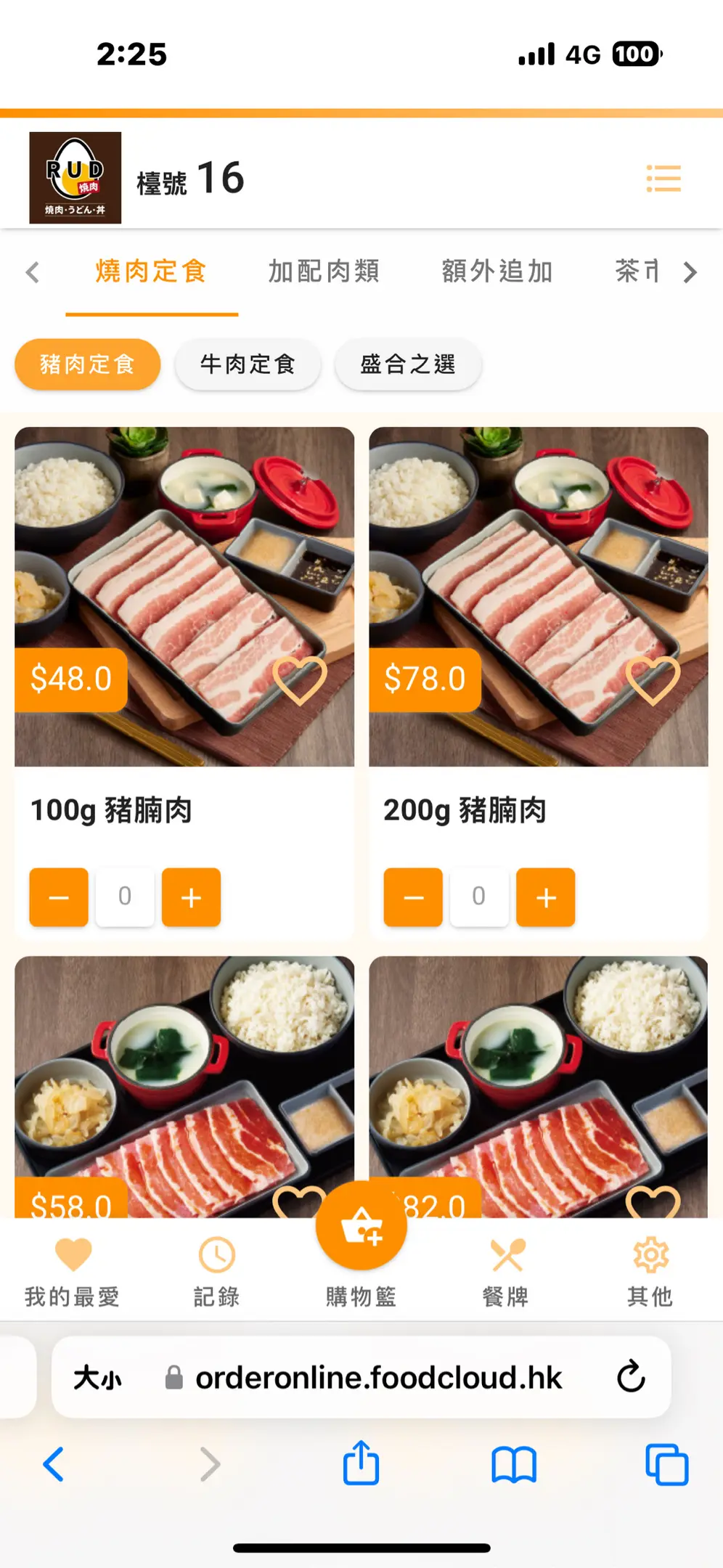The image size is (723, 1568).
Task: Open the 其他 settings tab
Action: [x=650, y=1270]
